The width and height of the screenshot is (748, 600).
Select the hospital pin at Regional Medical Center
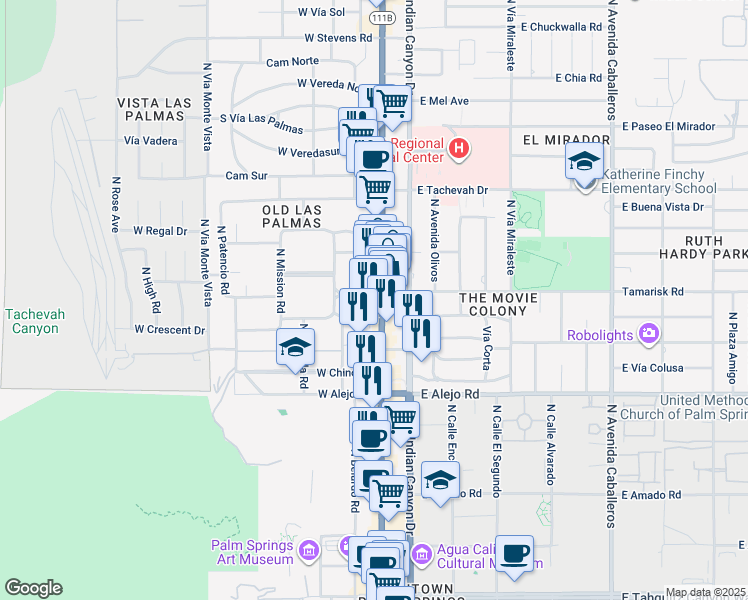tap(459, 148)
